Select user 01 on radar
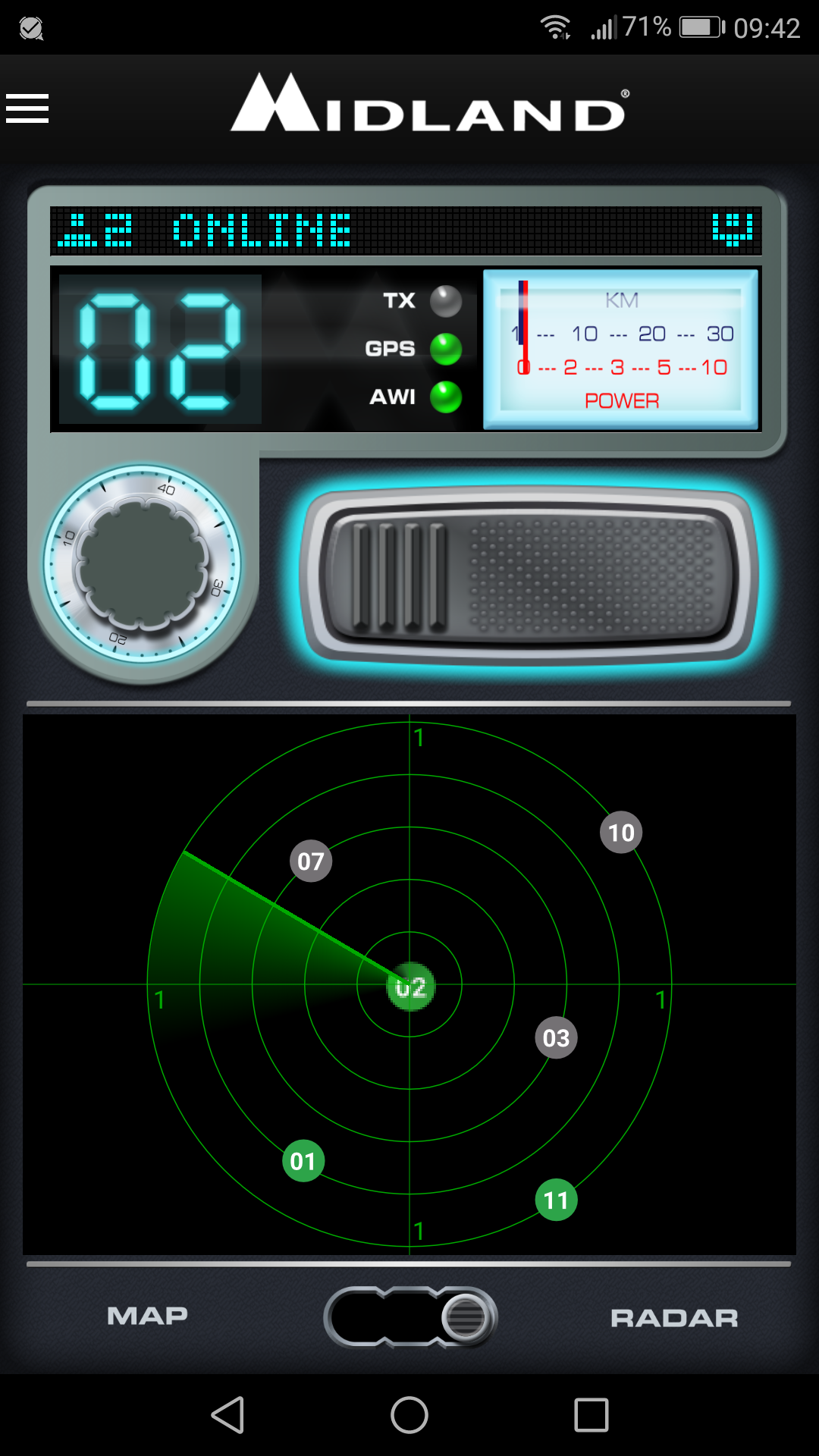819x1456 pixels. tap(303, 1161)
